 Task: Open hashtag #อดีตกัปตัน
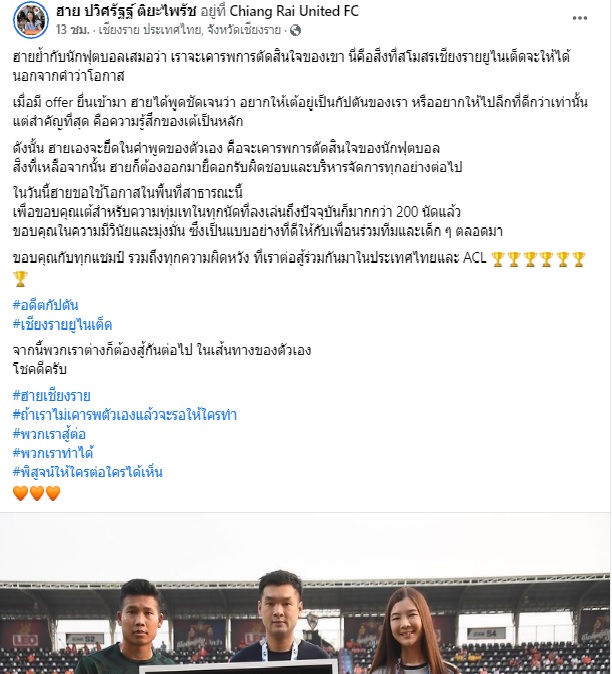[46, 304]
